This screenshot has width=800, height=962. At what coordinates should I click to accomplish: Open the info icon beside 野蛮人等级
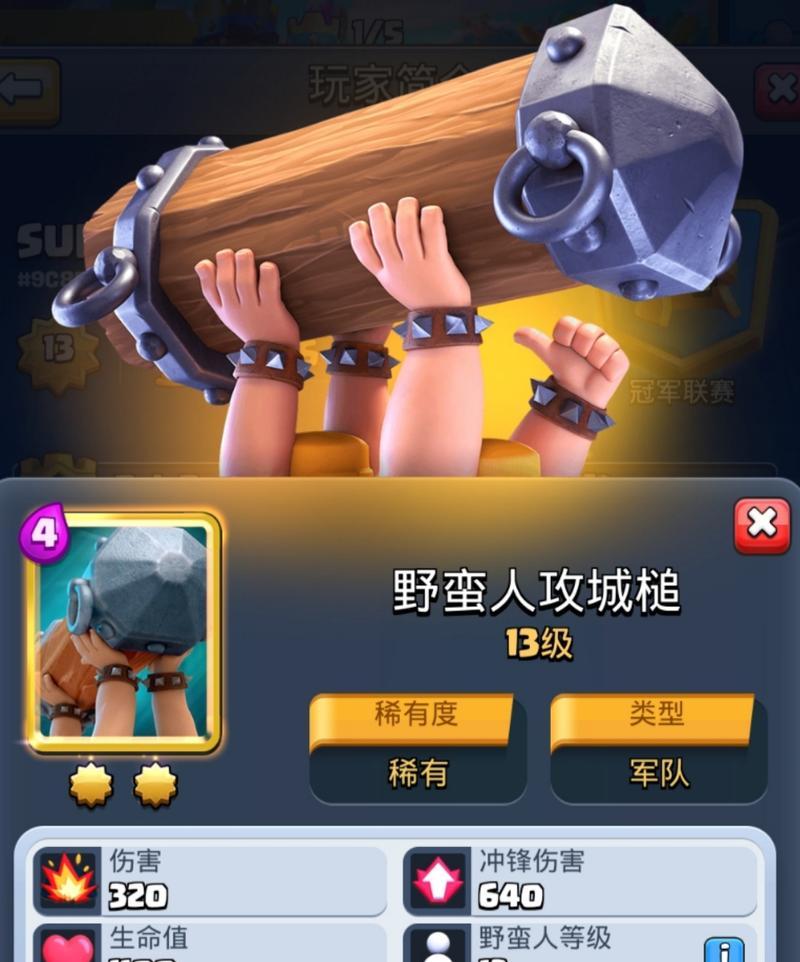tap(724, 948)
